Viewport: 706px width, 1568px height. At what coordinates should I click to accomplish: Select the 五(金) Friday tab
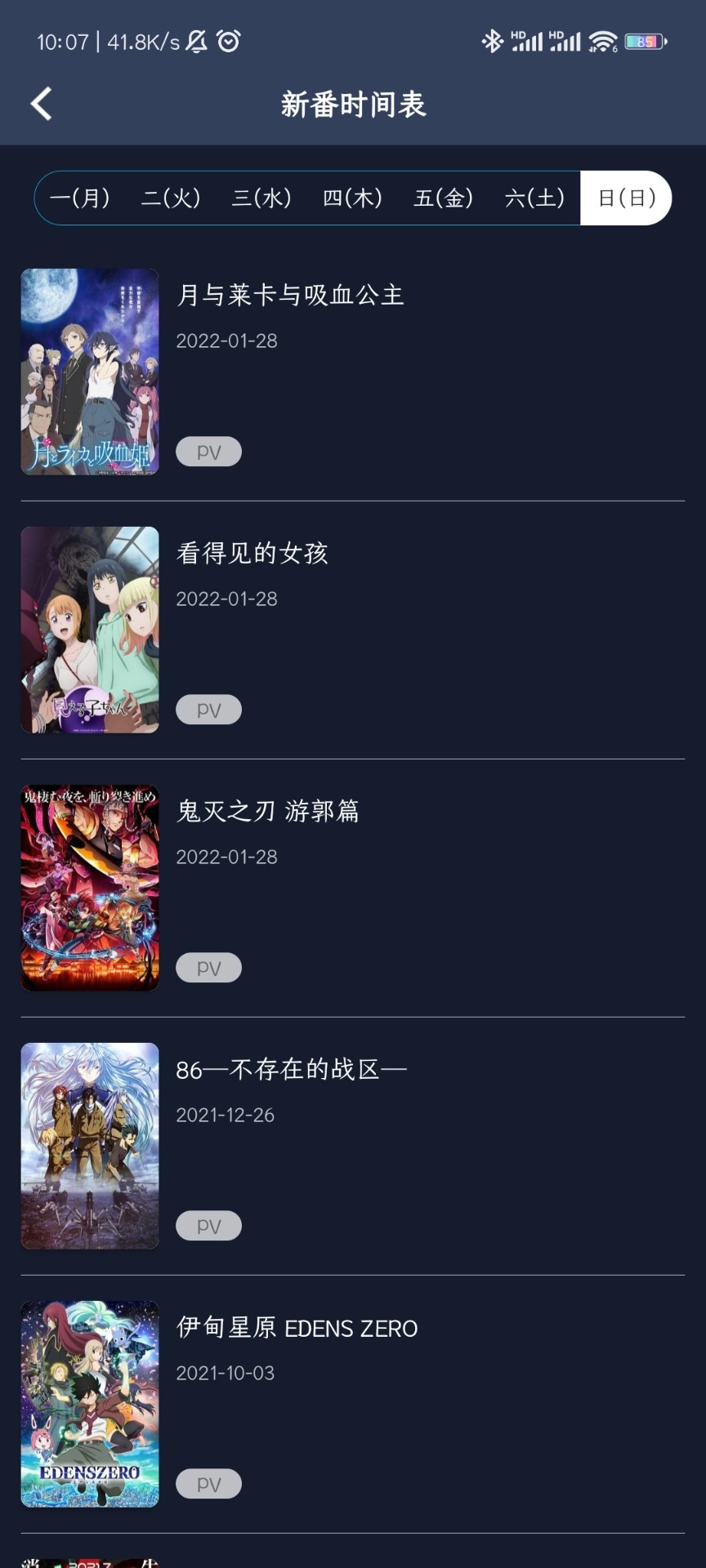point(444,198)
